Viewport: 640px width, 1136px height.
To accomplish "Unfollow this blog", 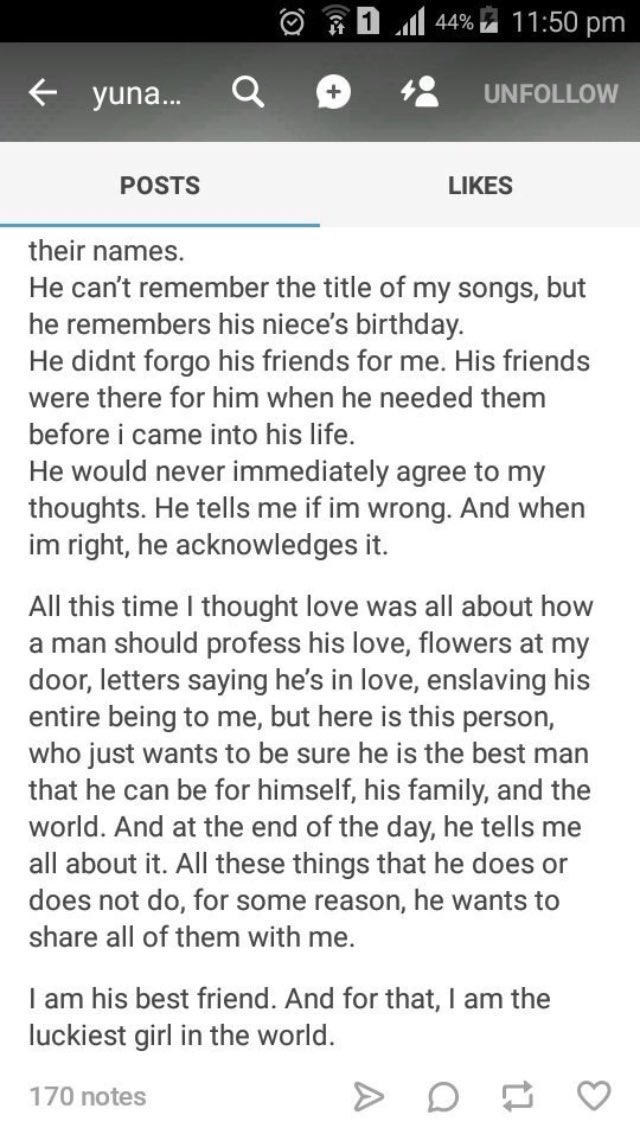I will point(551,93).
